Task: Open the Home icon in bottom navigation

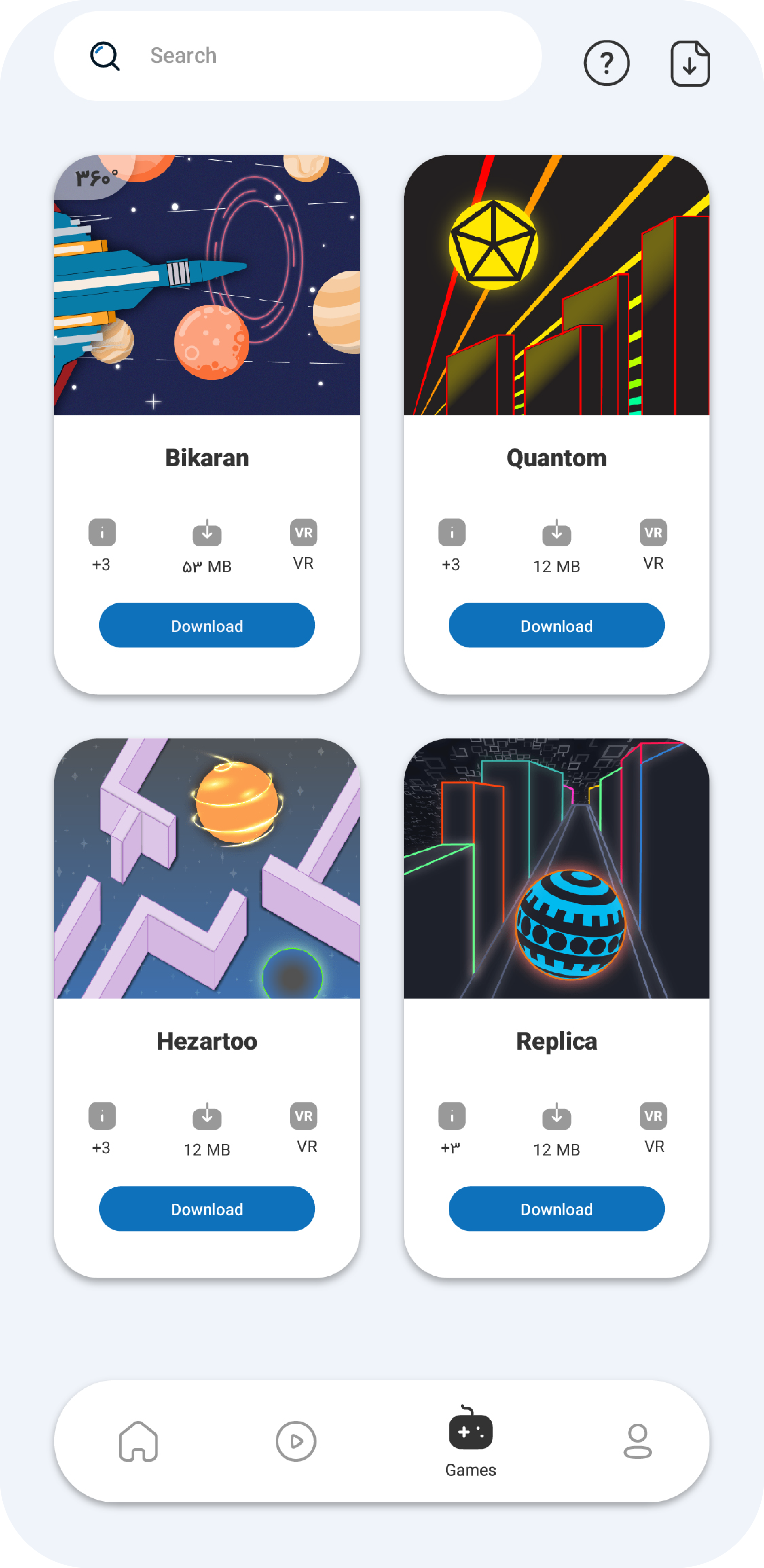Action: pyautogui.click(x=138, y=1440)
